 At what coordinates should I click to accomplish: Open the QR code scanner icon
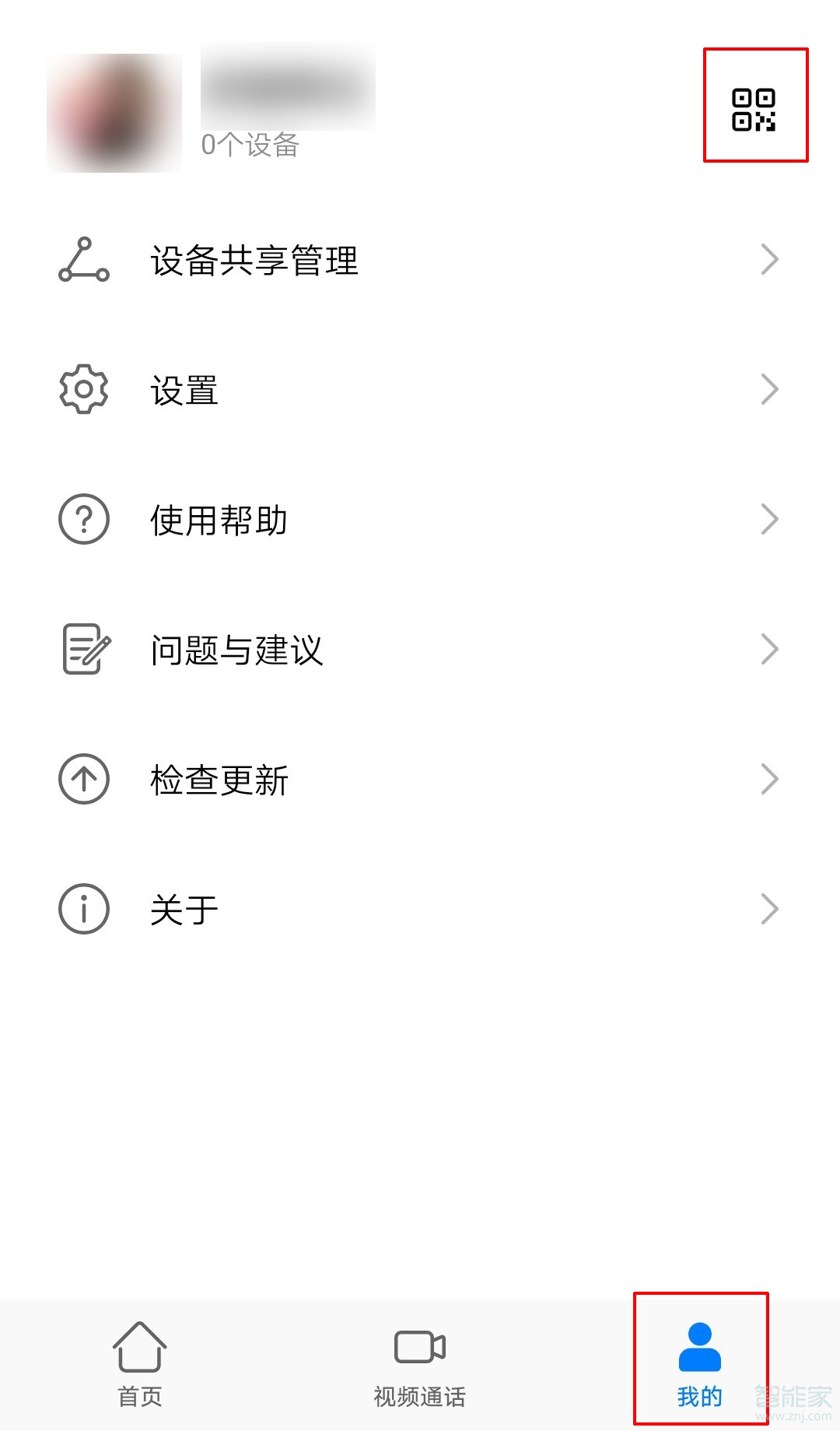click(755, 107)
